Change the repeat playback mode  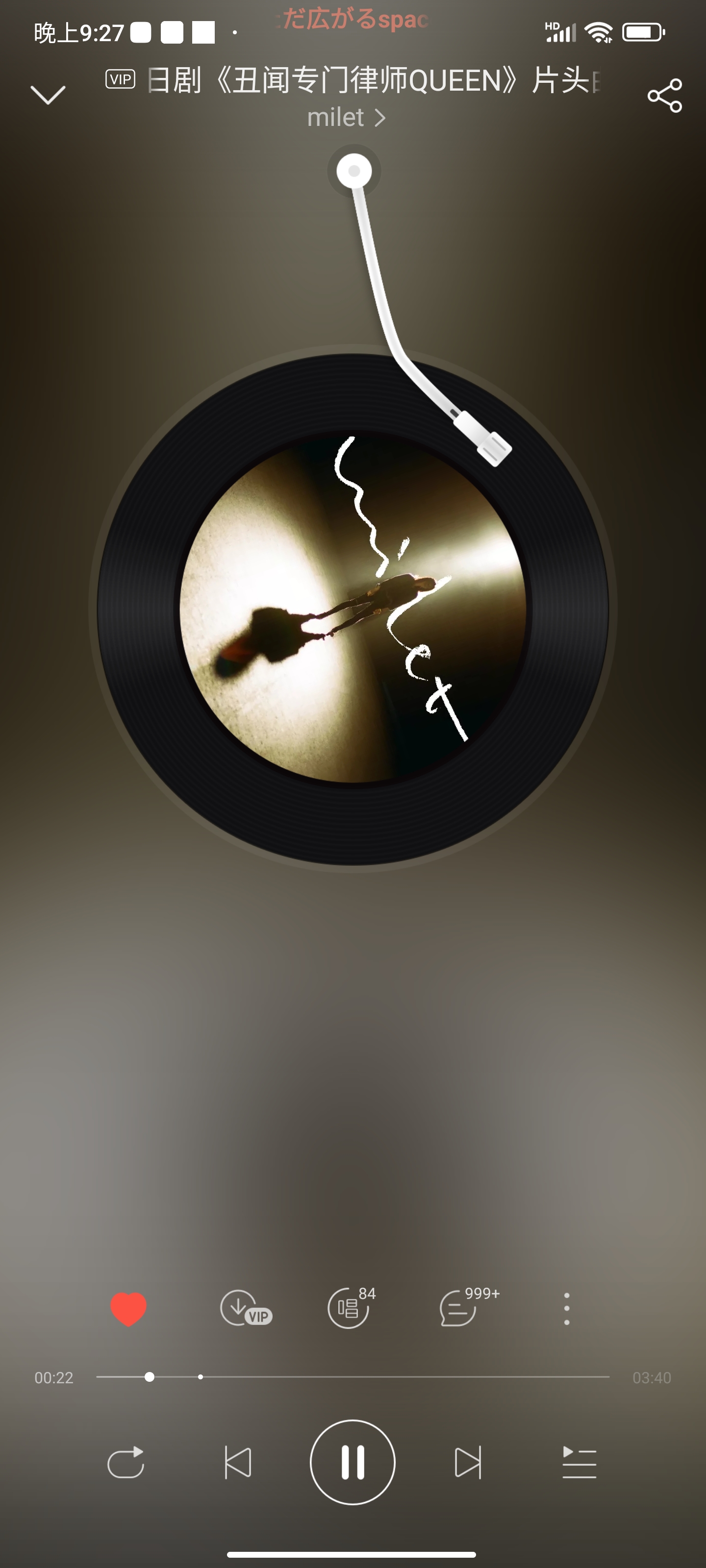coord(126,1462)
